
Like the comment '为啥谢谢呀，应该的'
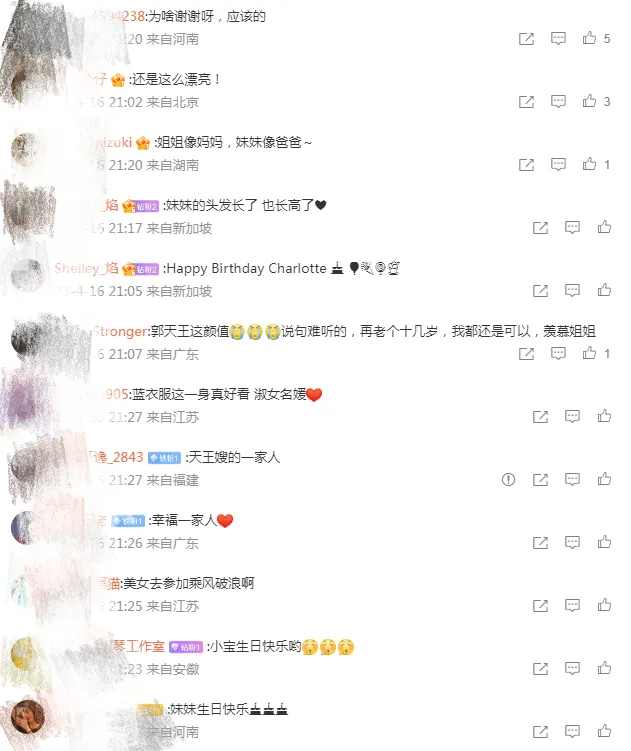(x=590, y=39)
